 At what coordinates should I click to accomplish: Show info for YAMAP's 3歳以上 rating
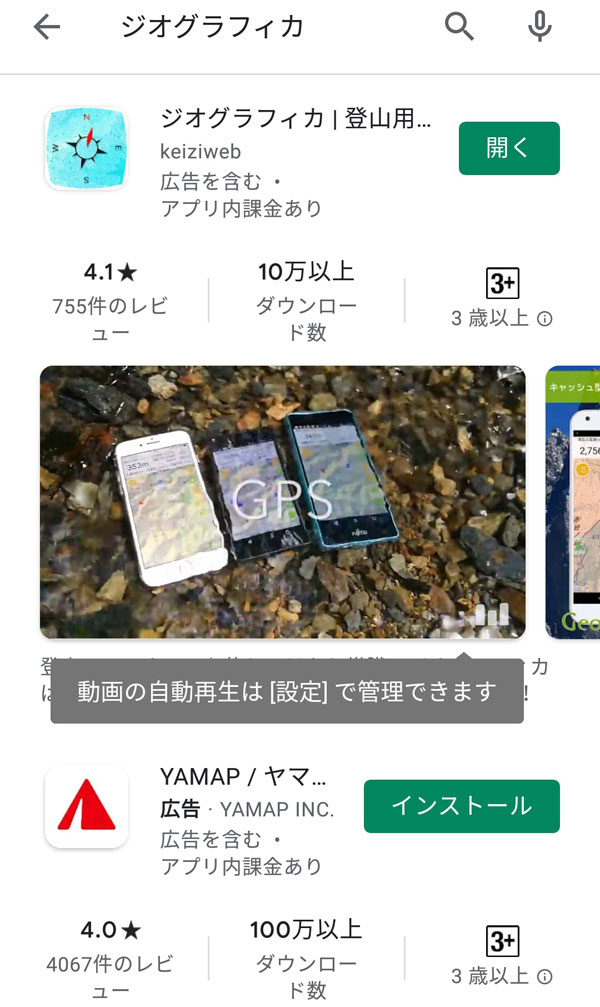tap(545, 977)
